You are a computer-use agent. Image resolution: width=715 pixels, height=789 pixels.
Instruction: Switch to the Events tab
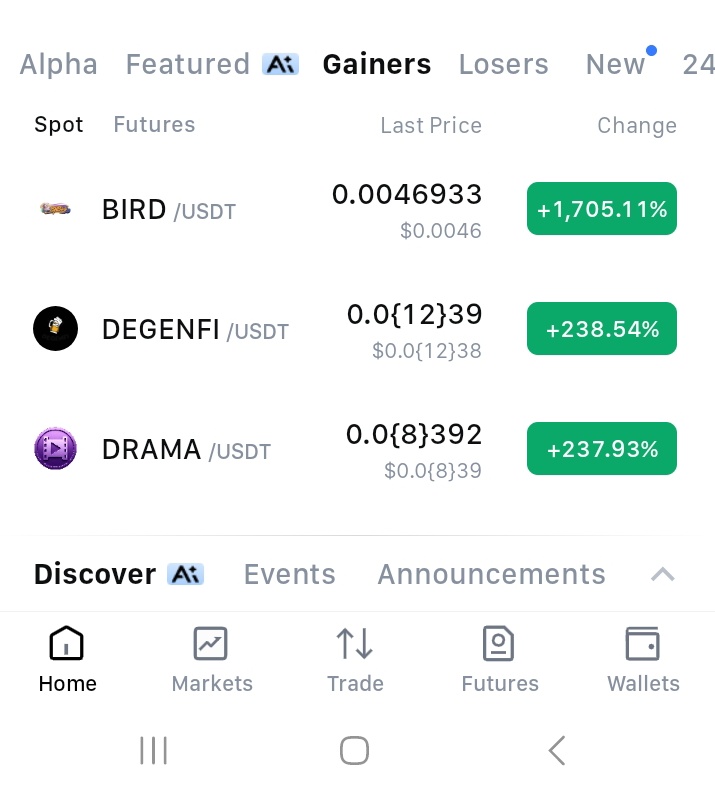[289, 574]
